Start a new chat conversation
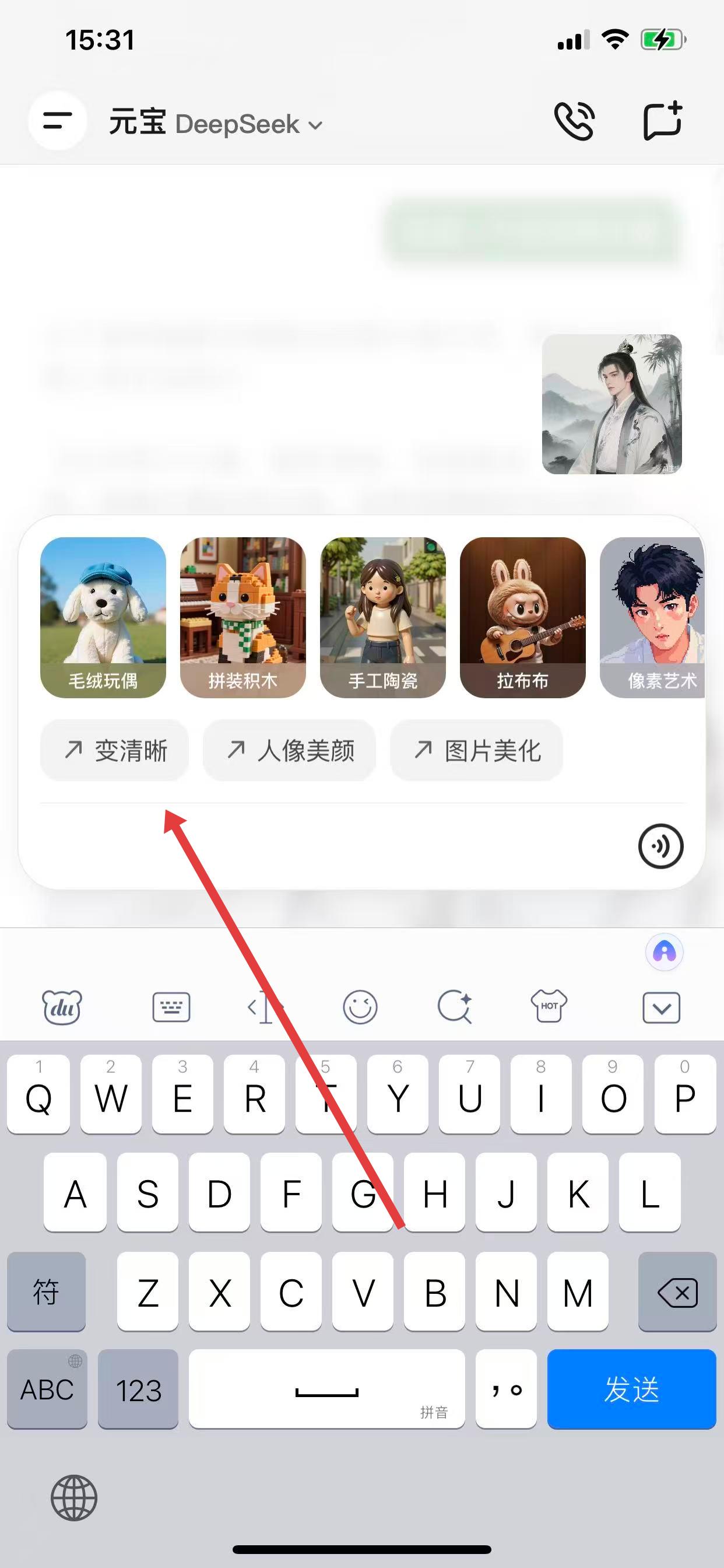 coord(662,121)
